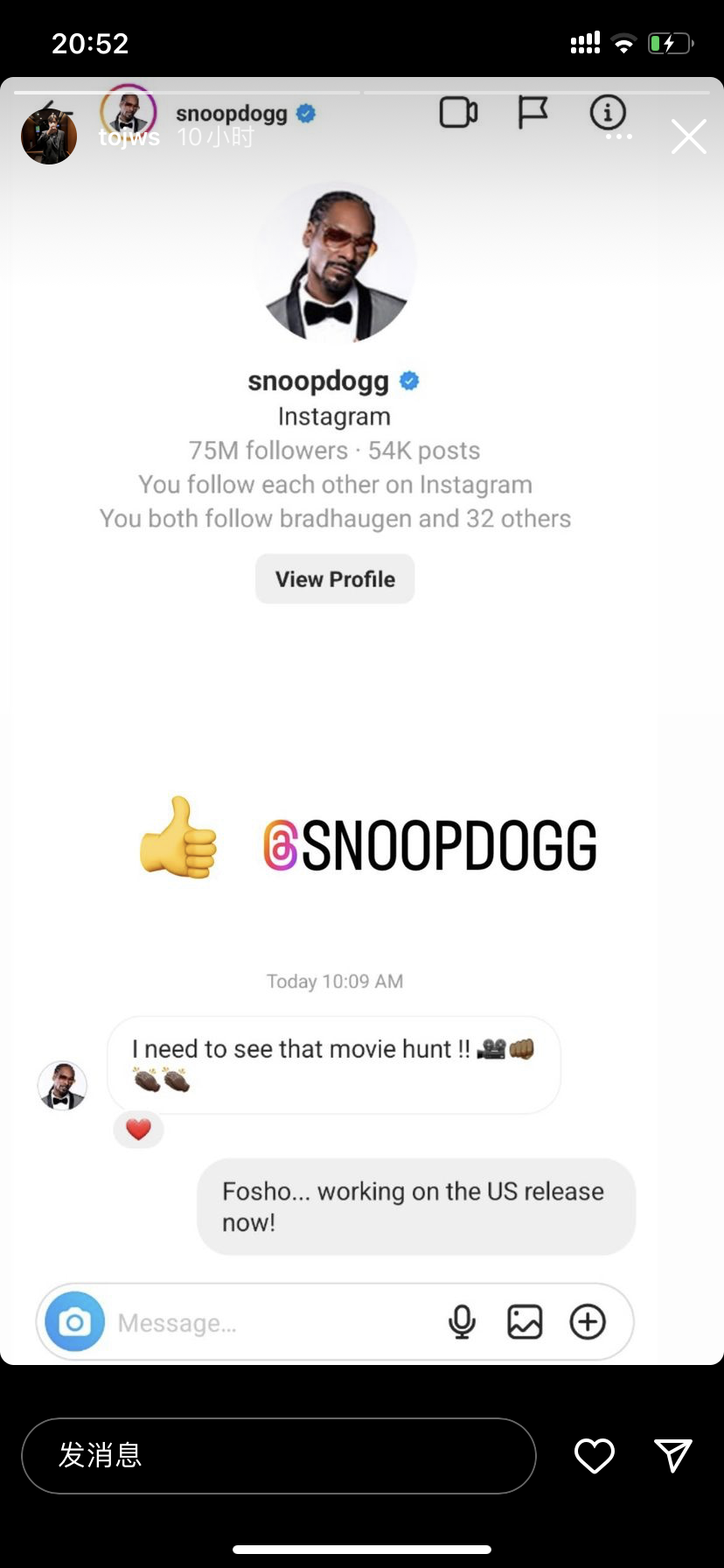Open tojws's profile from story avatar
Image resolution: width=724 pixels, height=1568 pixels.
(x=49, y=136)
